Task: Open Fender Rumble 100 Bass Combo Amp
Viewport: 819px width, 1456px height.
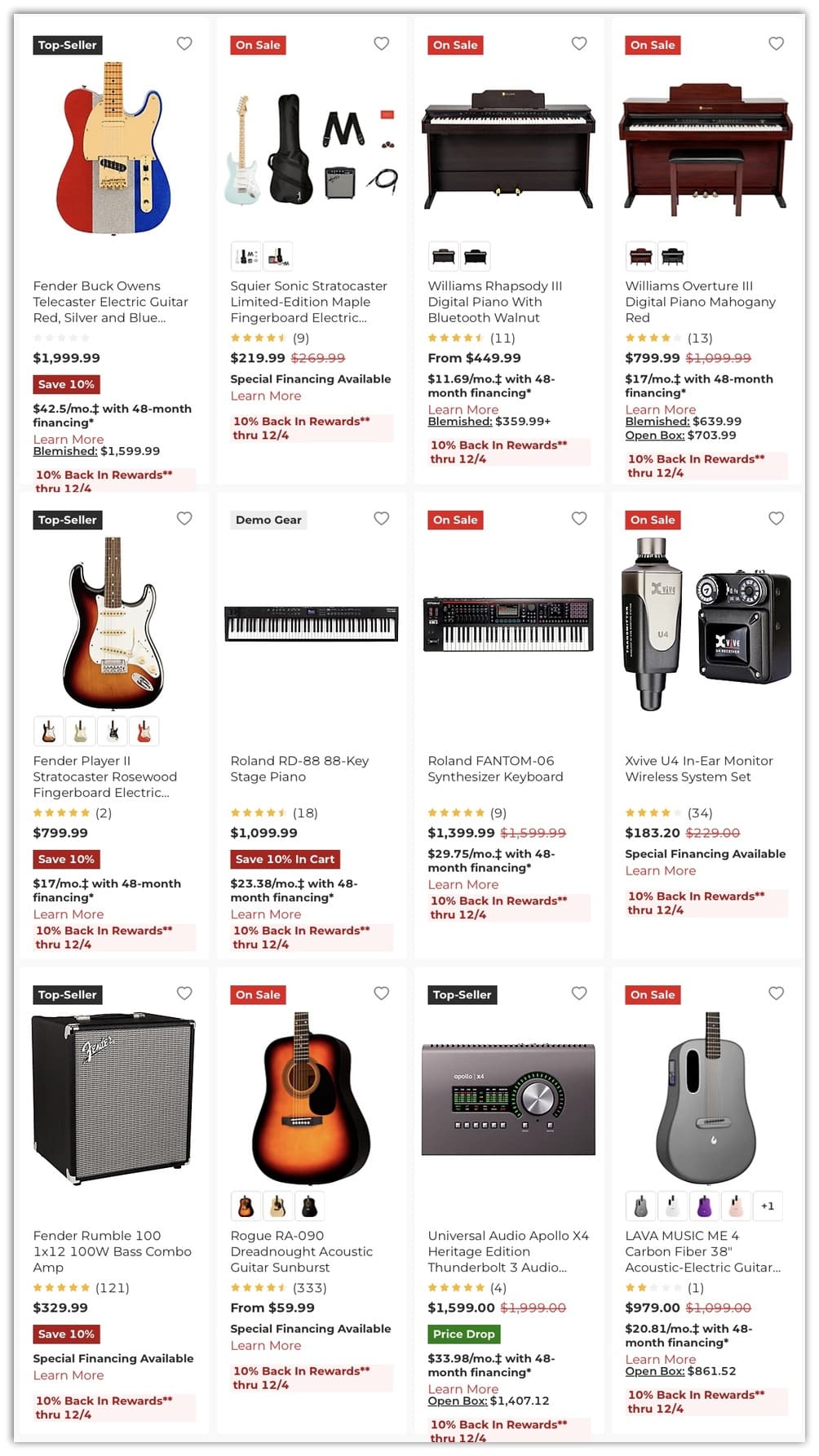Action: coord(113,1251)
